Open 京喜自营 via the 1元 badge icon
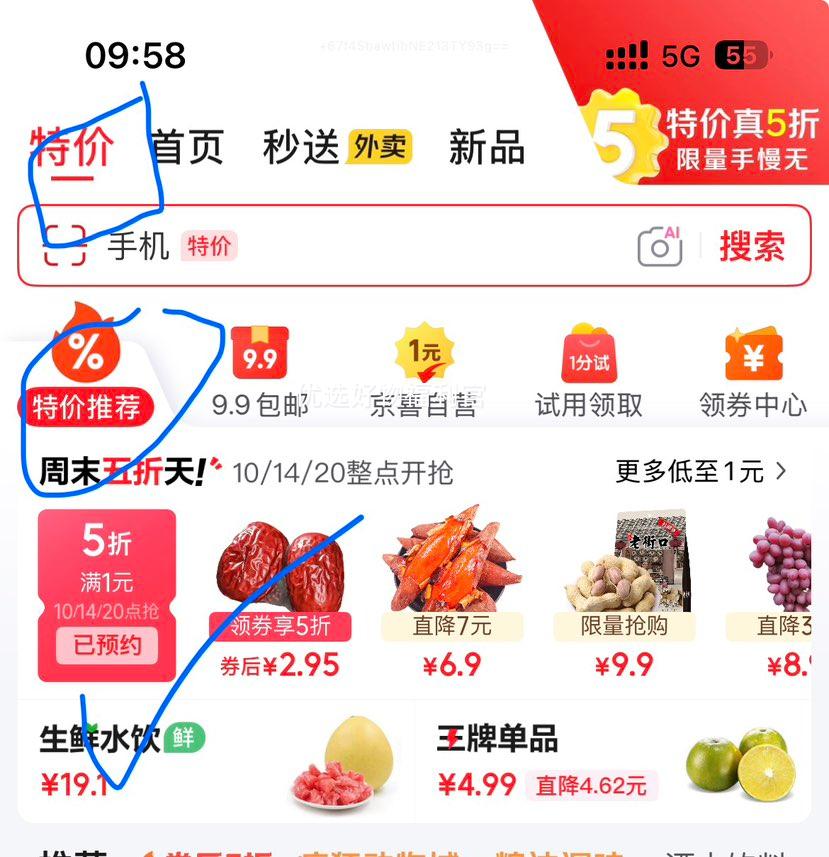 pos(422,350)
